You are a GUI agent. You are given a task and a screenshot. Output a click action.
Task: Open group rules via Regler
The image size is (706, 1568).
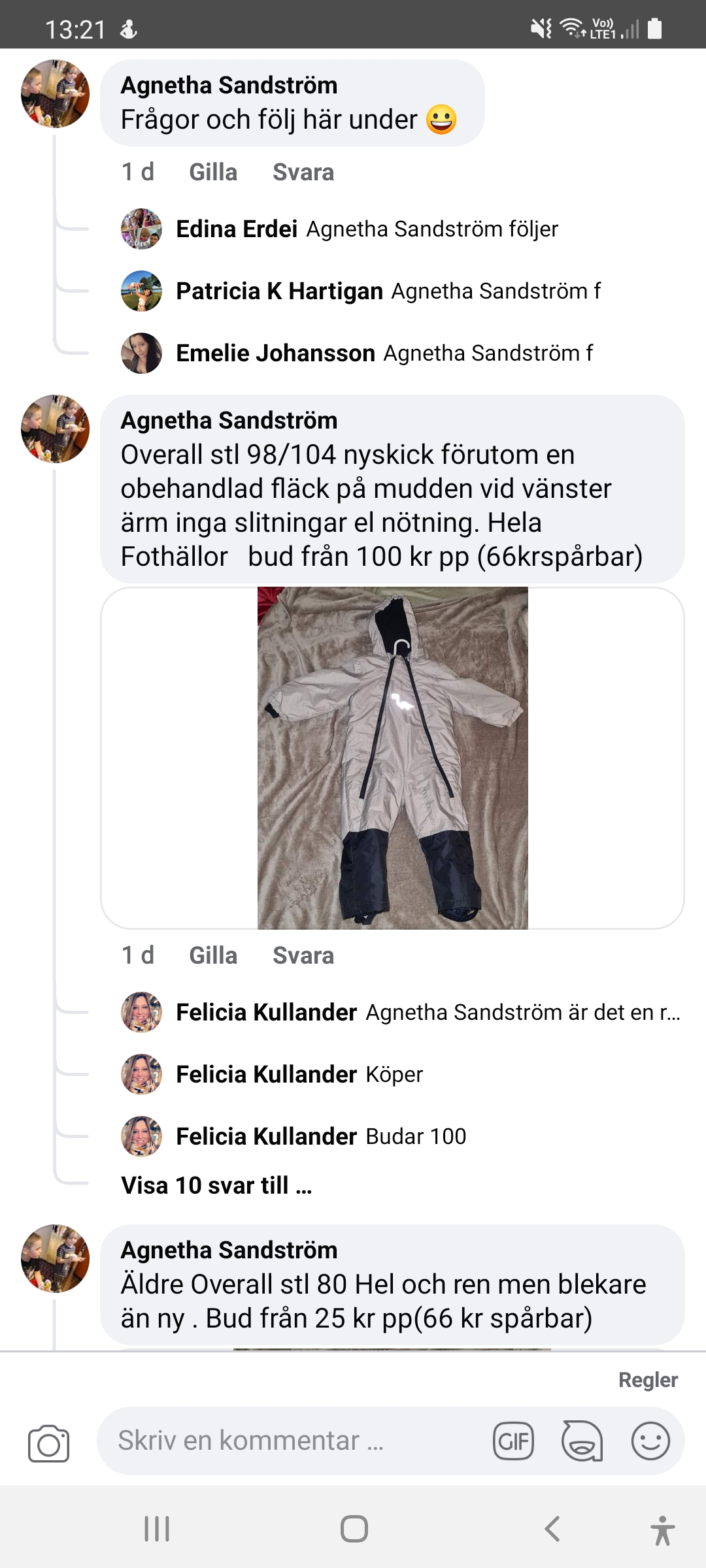[x=648, y=1380]
